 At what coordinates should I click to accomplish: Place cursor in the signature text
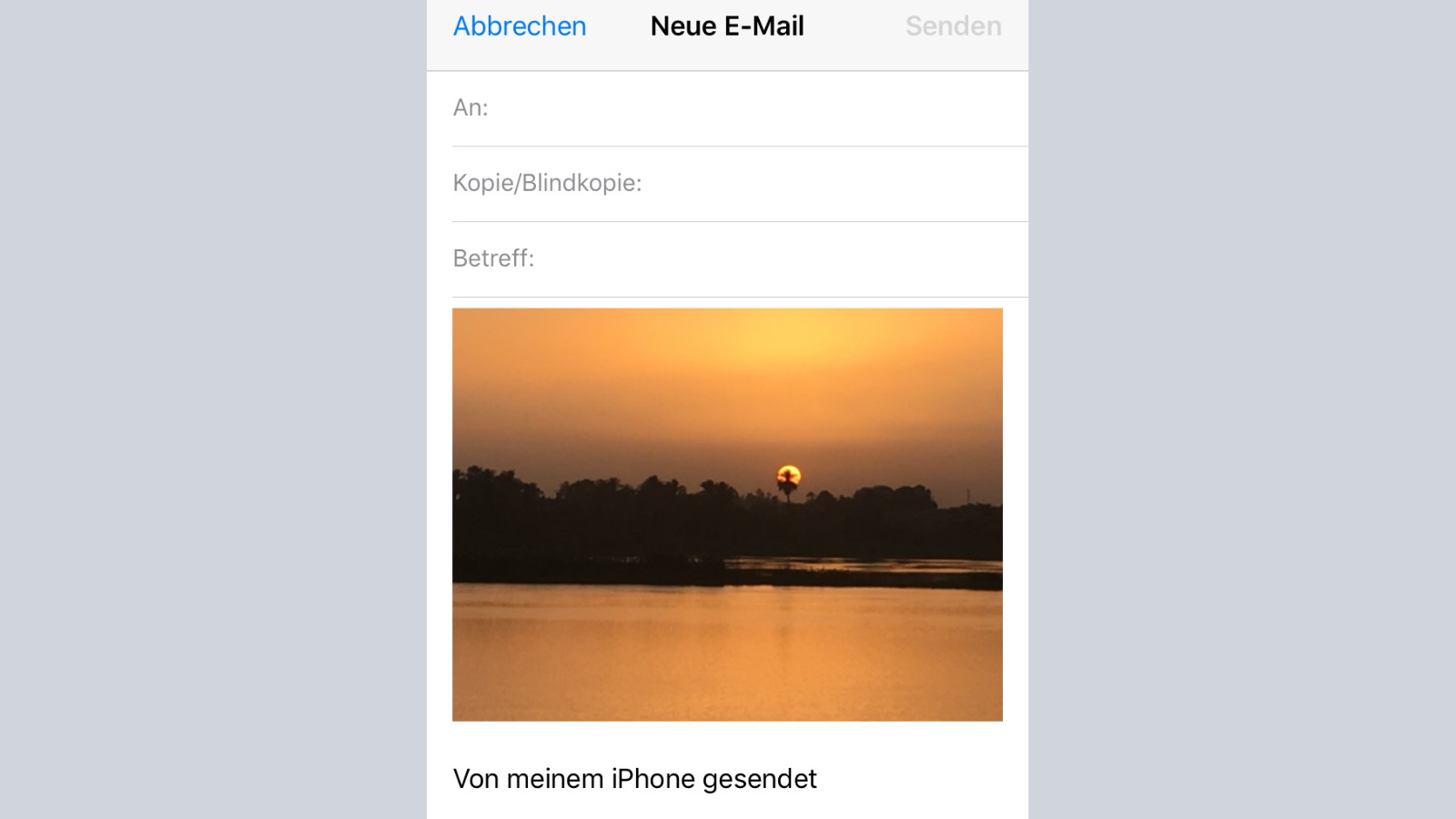(x=634, y=779)
